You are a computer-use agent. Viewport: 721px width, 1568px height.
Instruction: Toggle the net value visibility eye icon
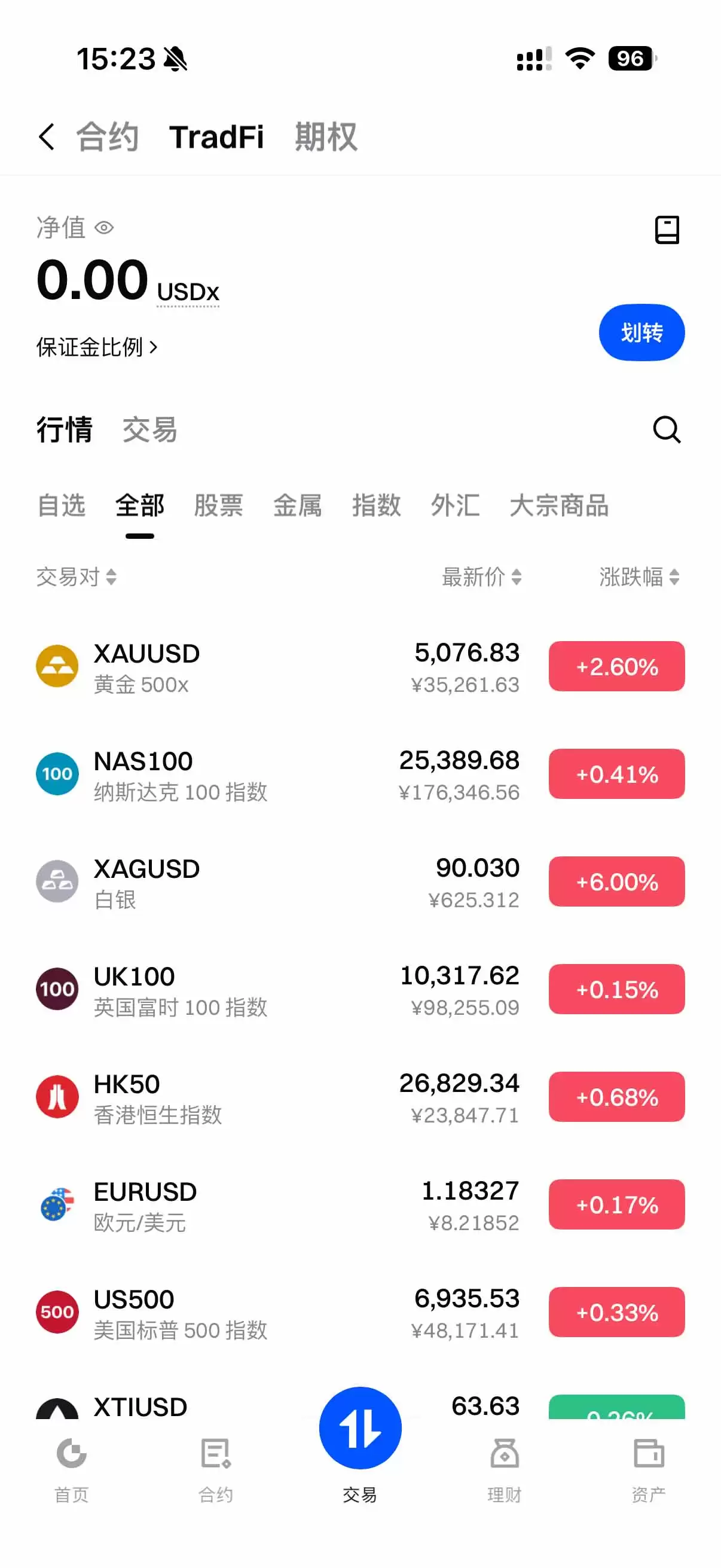(105, 228)
